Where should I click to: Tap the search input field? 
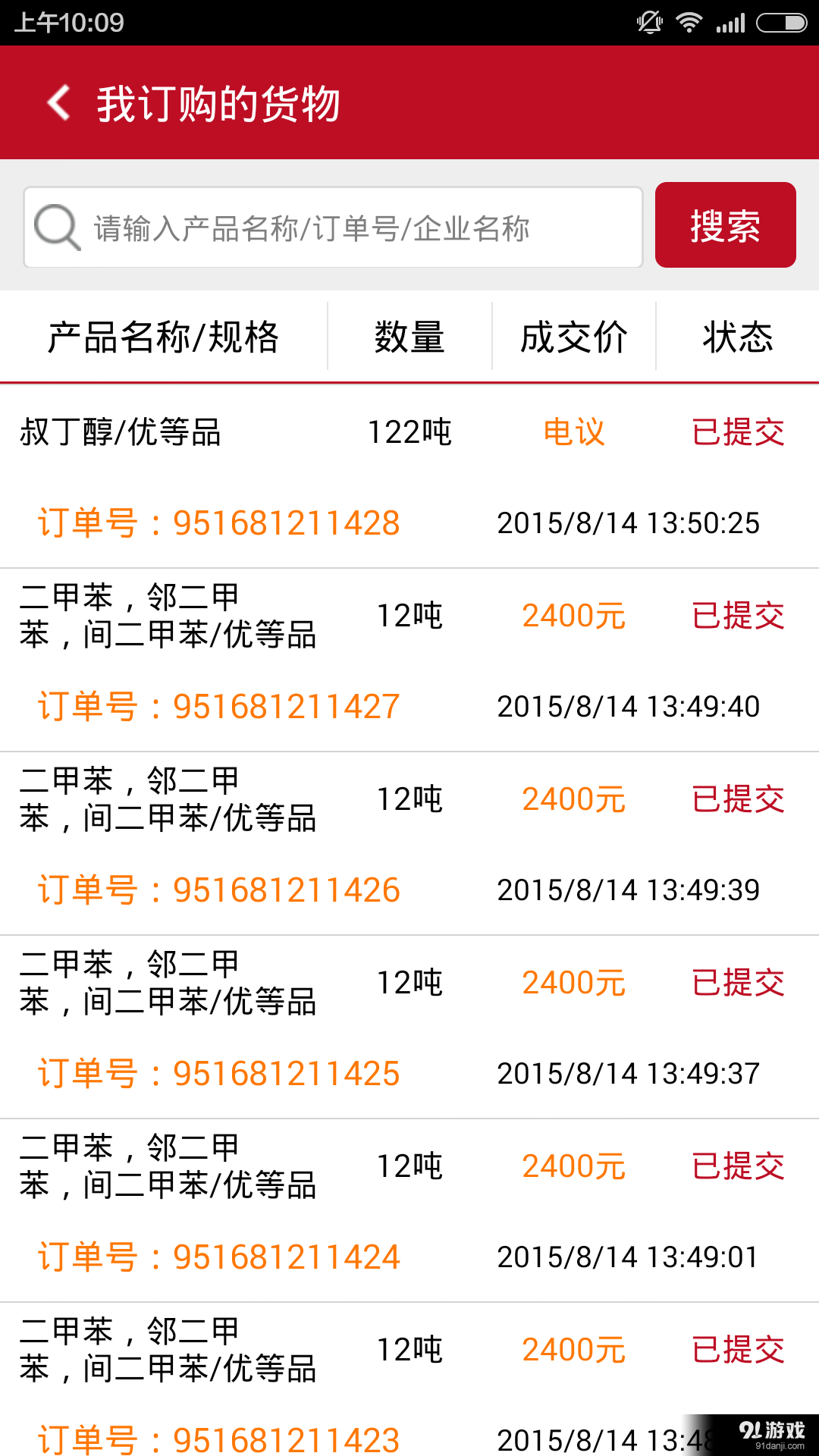(x=334, y=226)
